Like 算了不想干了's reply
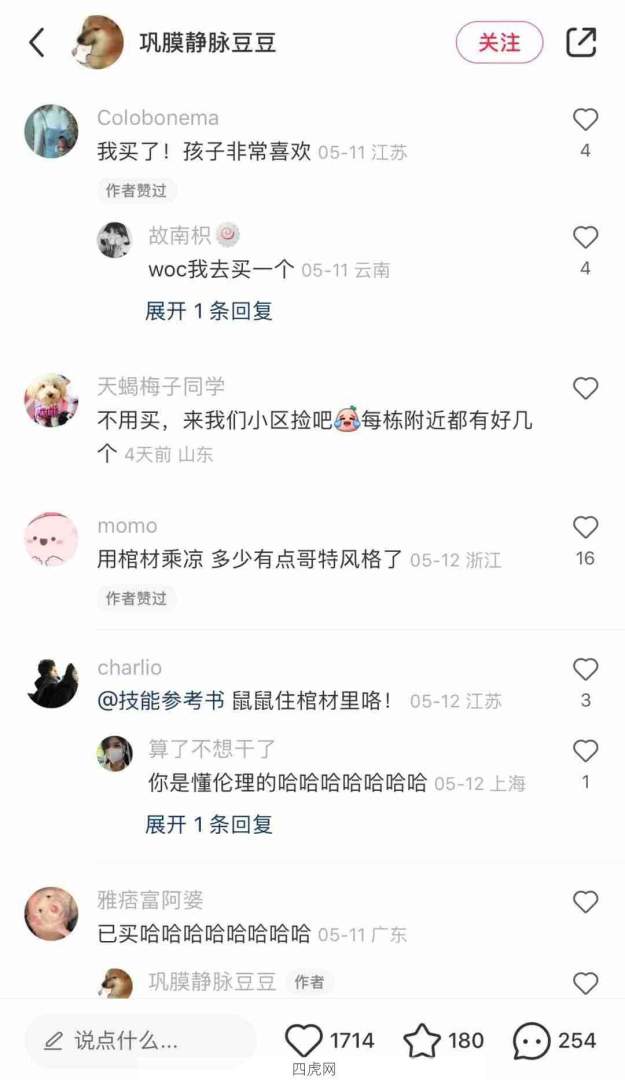The width and height of the screenshot is (625, 1080). [x=585, y=751]
